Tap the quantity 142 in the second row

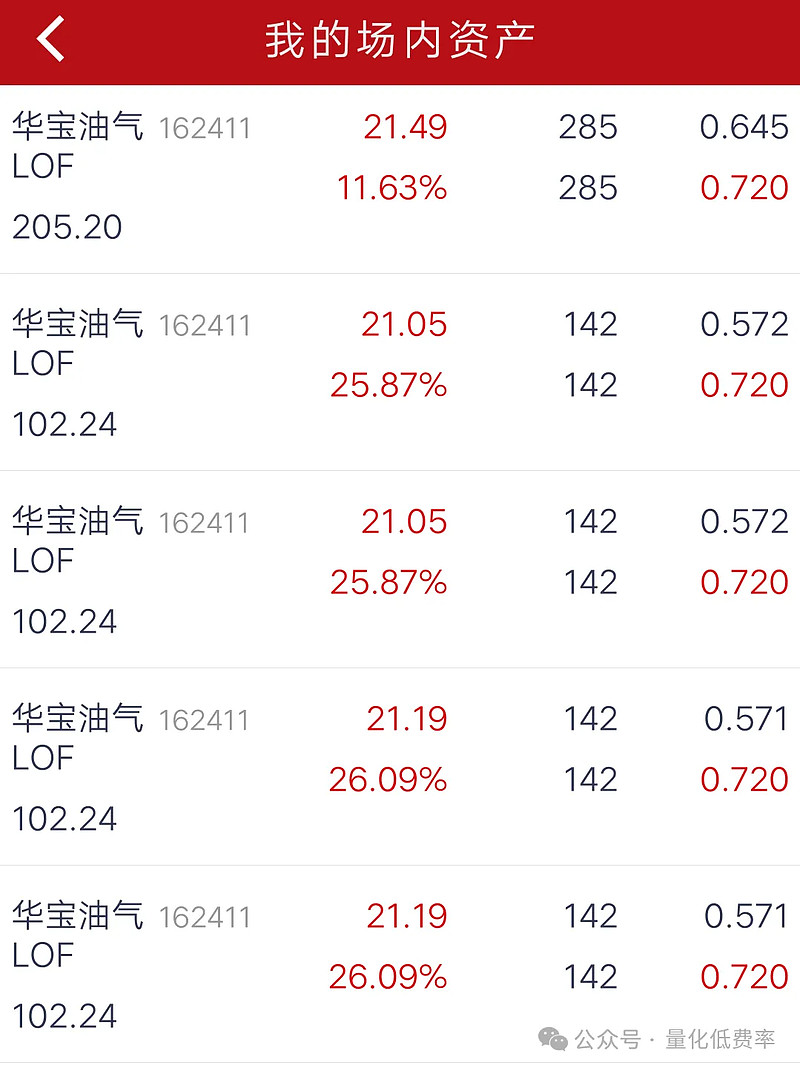(x=590, y=325)
